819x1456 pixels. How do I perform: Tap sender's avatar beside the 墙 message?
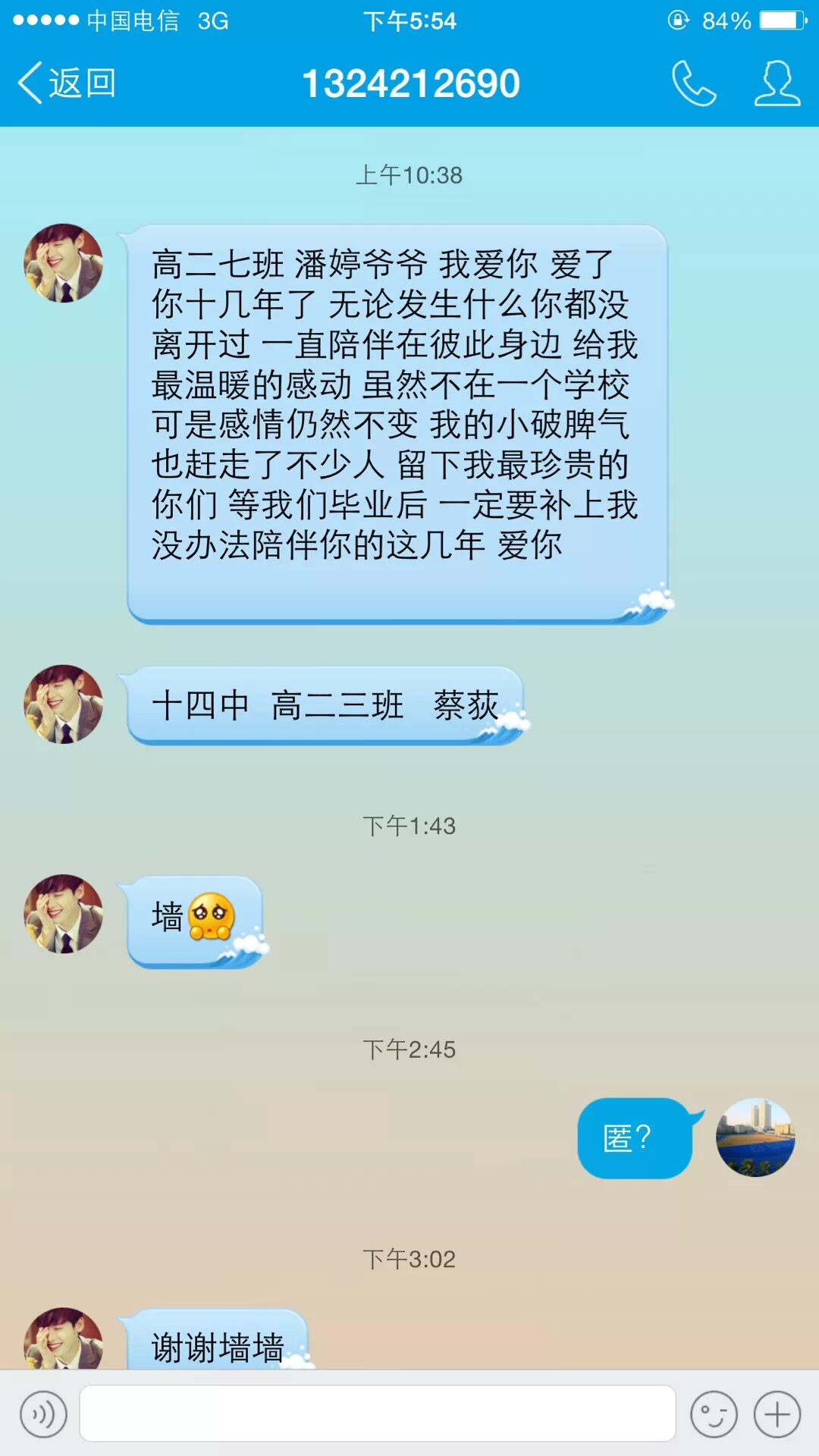(x=63, y=914)
